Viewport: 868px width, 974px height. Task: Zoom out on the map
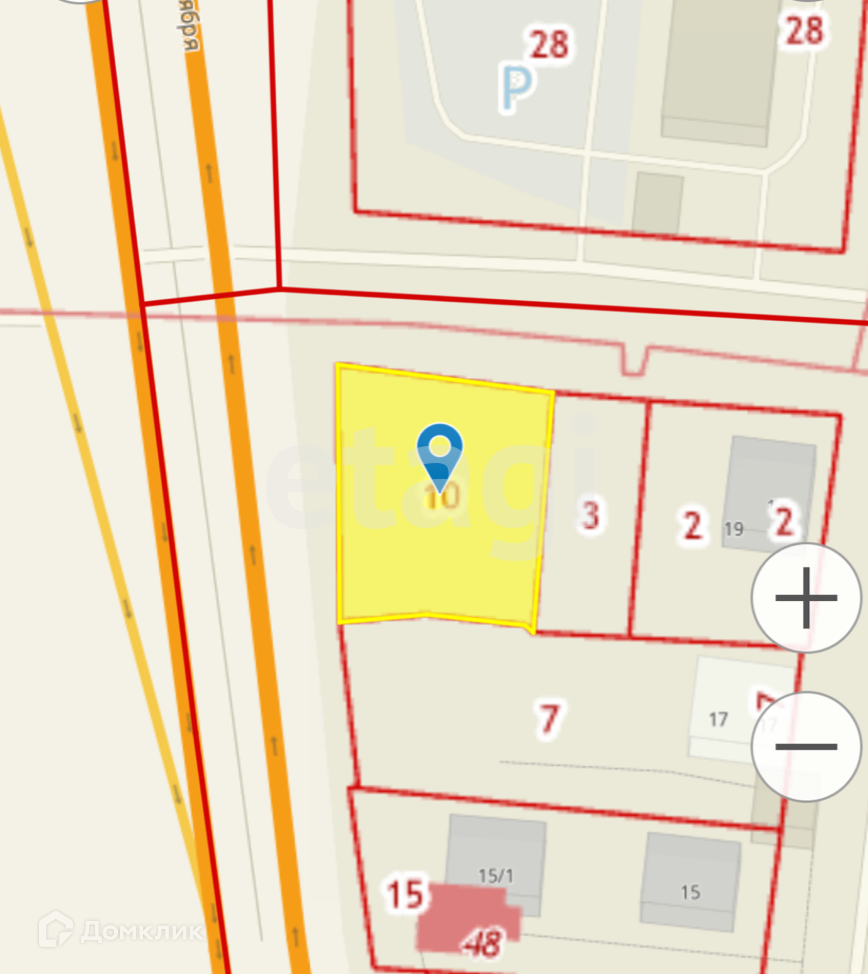806,746
